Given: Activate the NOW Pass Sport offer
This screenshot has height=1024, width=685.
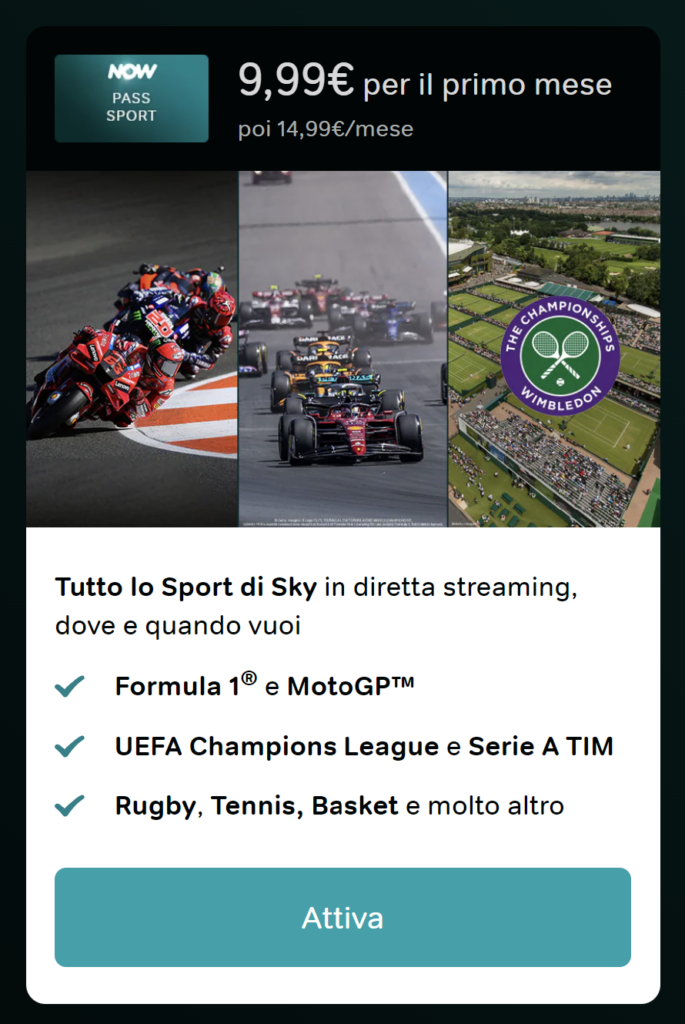Looking at the screenshot, I should click(x=342, y=917).
